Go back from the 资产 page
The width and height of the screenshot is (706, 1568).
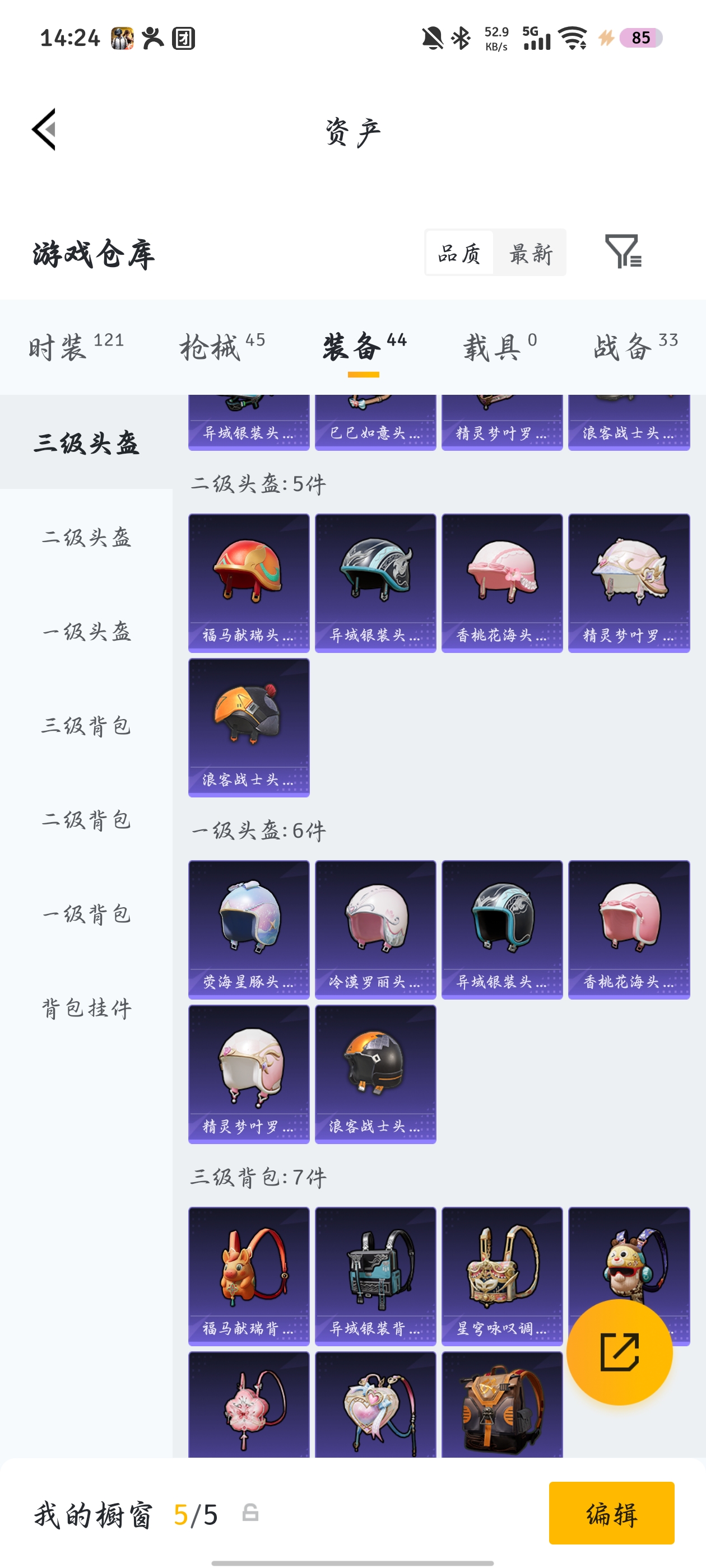(44, 129)
